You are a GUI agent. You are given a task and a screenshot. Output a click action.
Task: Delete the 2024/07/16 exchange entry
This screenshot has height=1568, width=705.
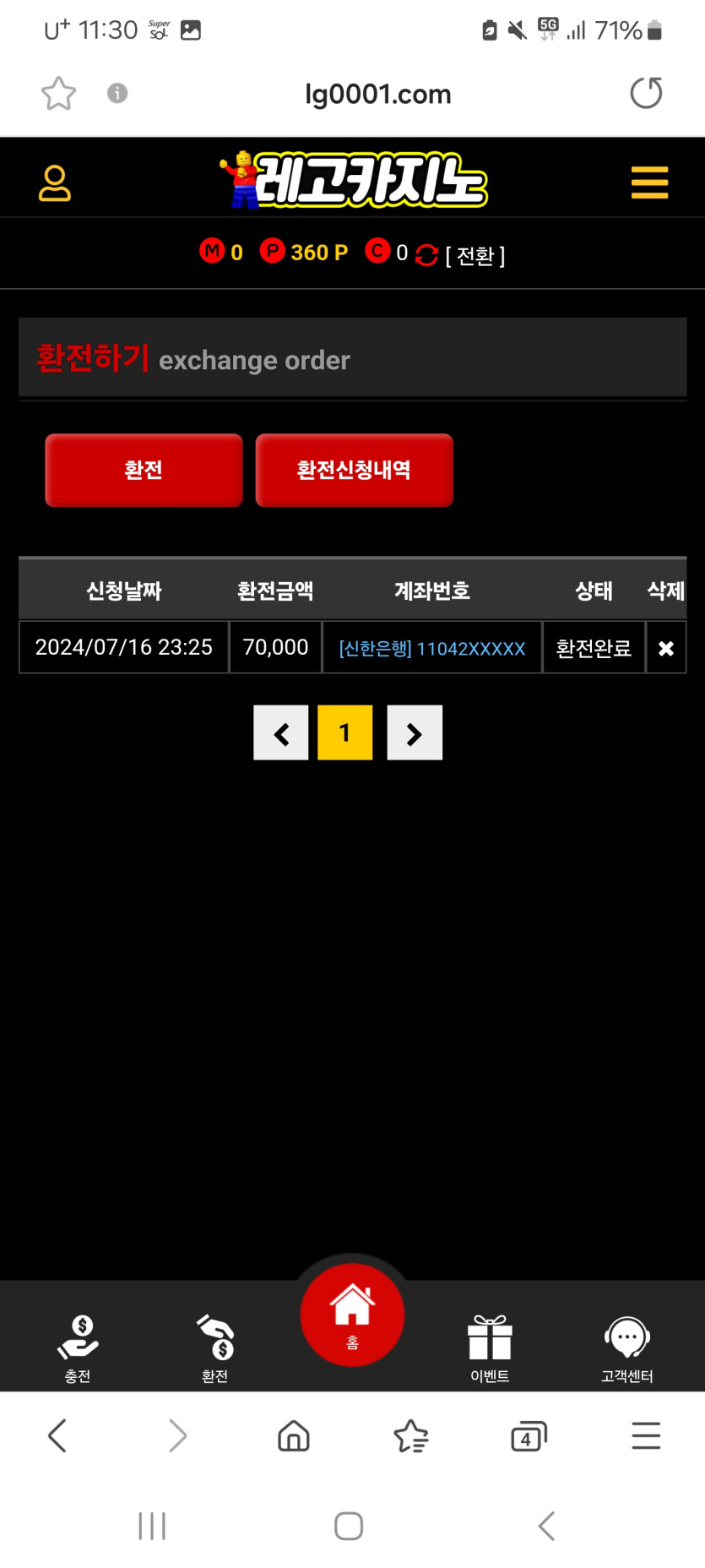pos(665,648)
